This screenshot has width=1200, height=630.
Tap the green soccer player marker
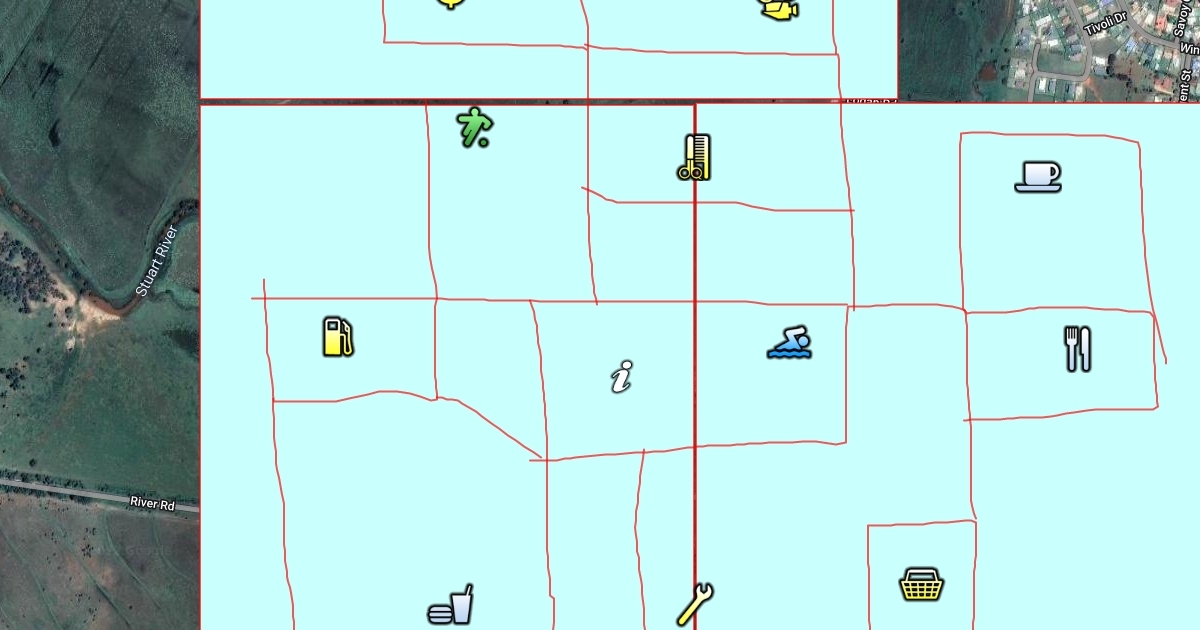point(474,128)
